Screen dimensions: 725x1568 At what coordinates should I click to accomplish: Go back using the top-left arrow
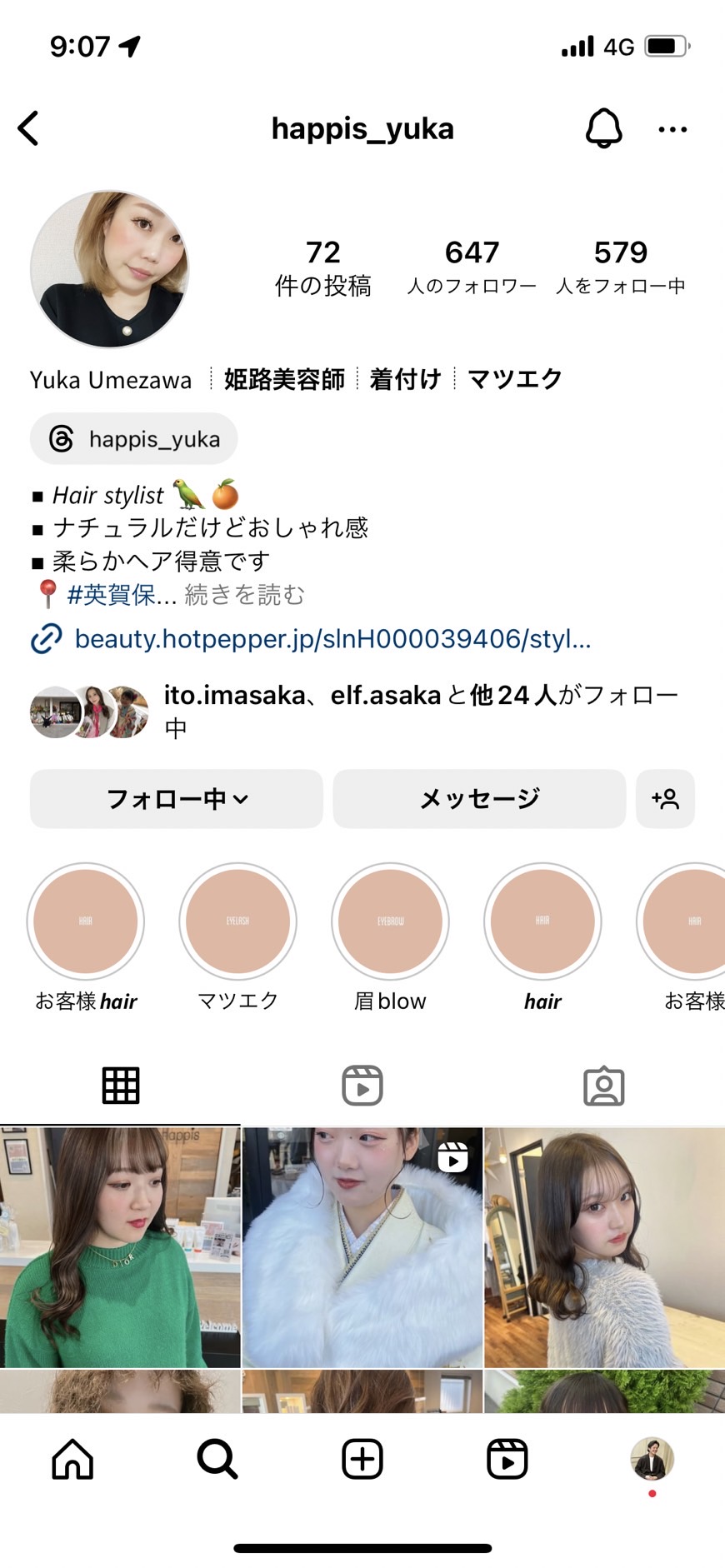click(x=28, y=128)
